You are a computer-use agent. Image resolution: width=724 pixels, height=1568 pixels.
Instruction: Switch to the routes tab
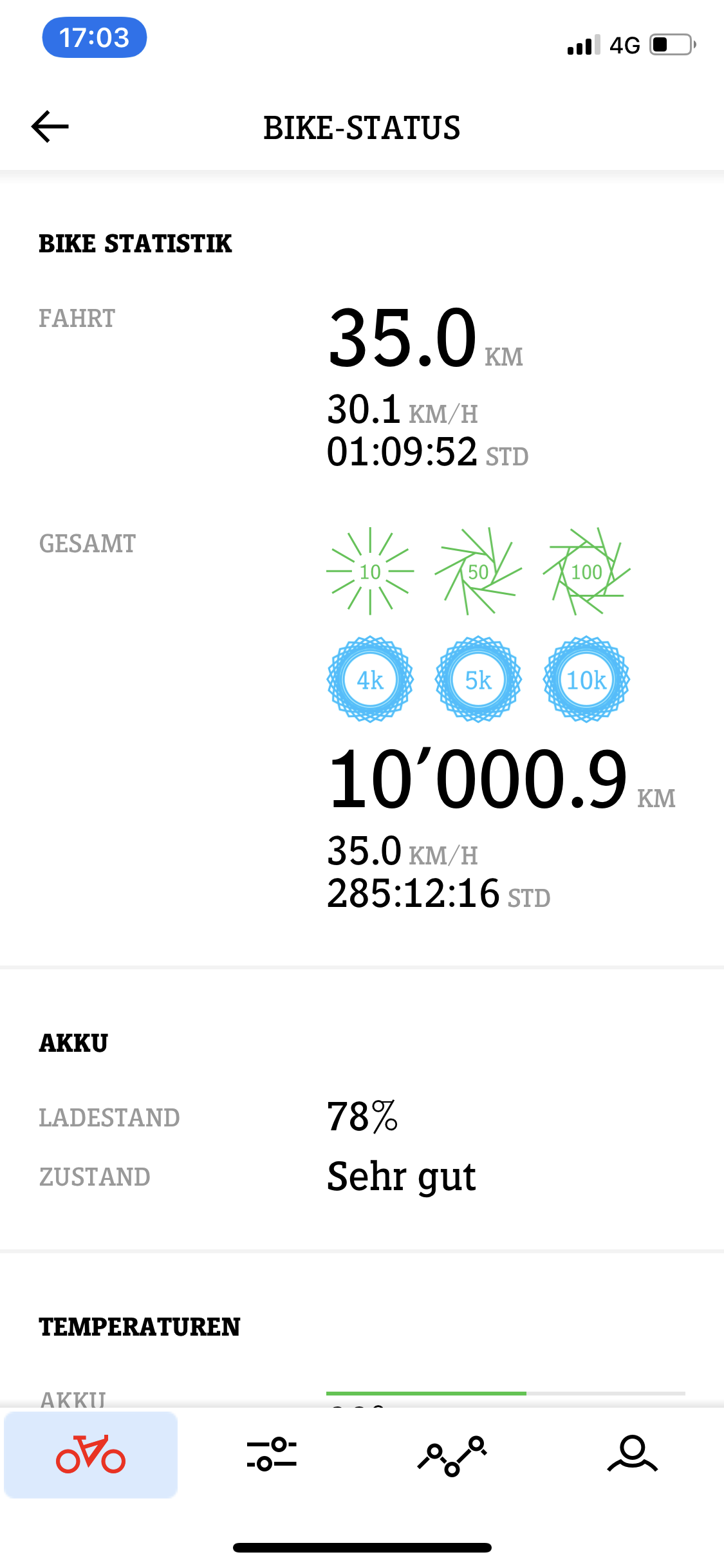coord(452,1454)
